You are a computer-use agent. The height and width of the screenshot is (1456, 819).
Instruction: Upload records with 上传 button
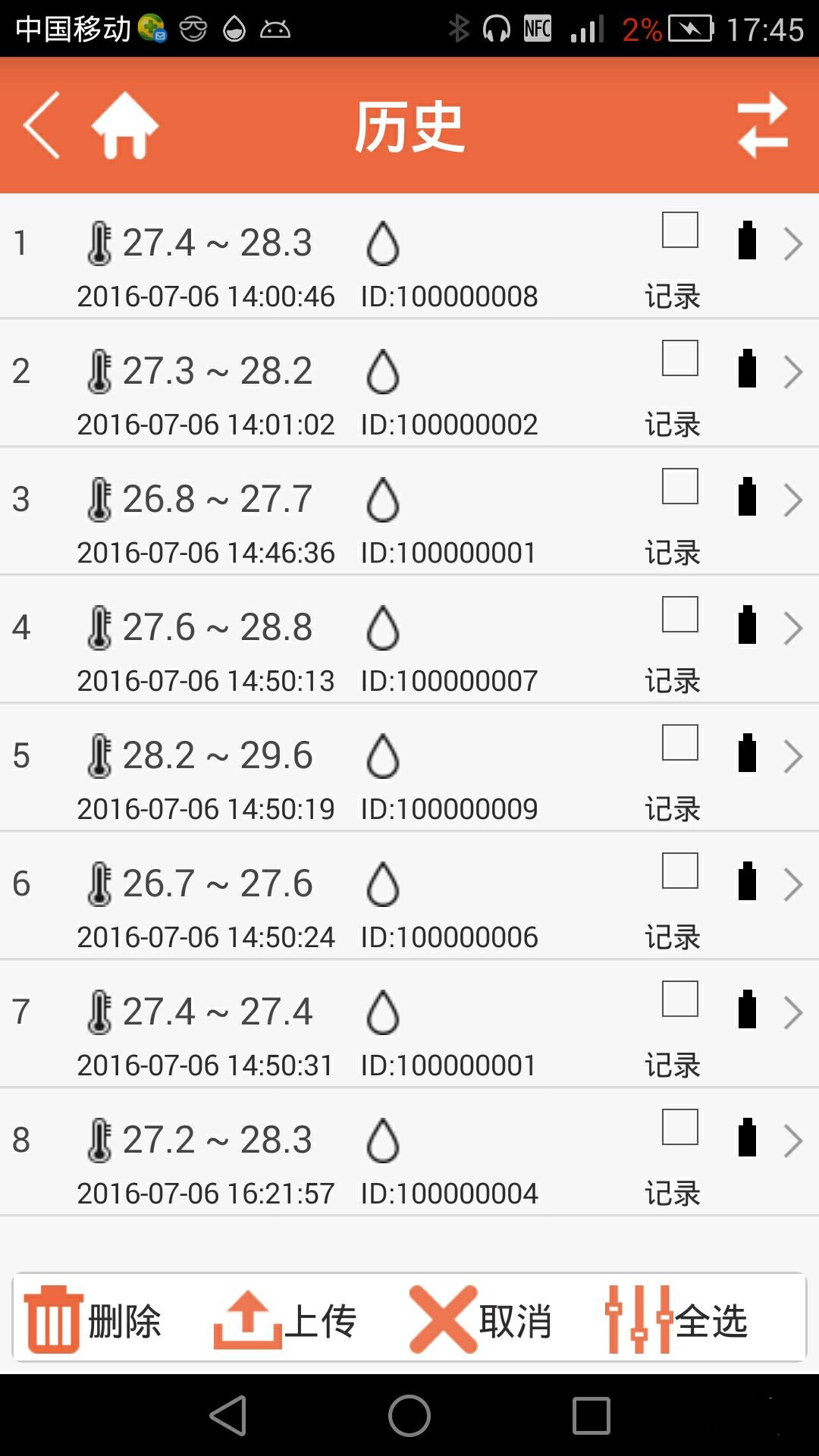[286, 1319]
